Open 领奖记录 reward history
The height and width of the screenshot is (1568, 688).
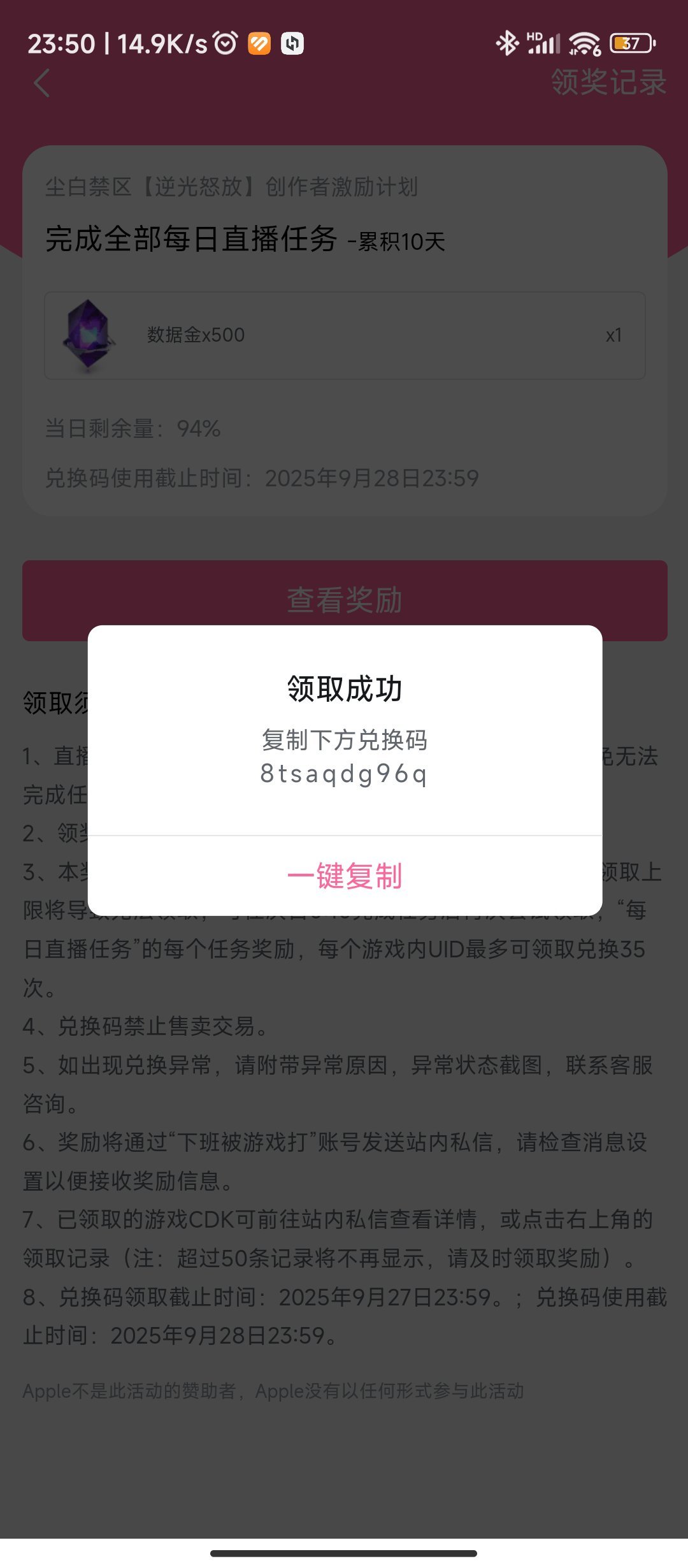(608, 83)
